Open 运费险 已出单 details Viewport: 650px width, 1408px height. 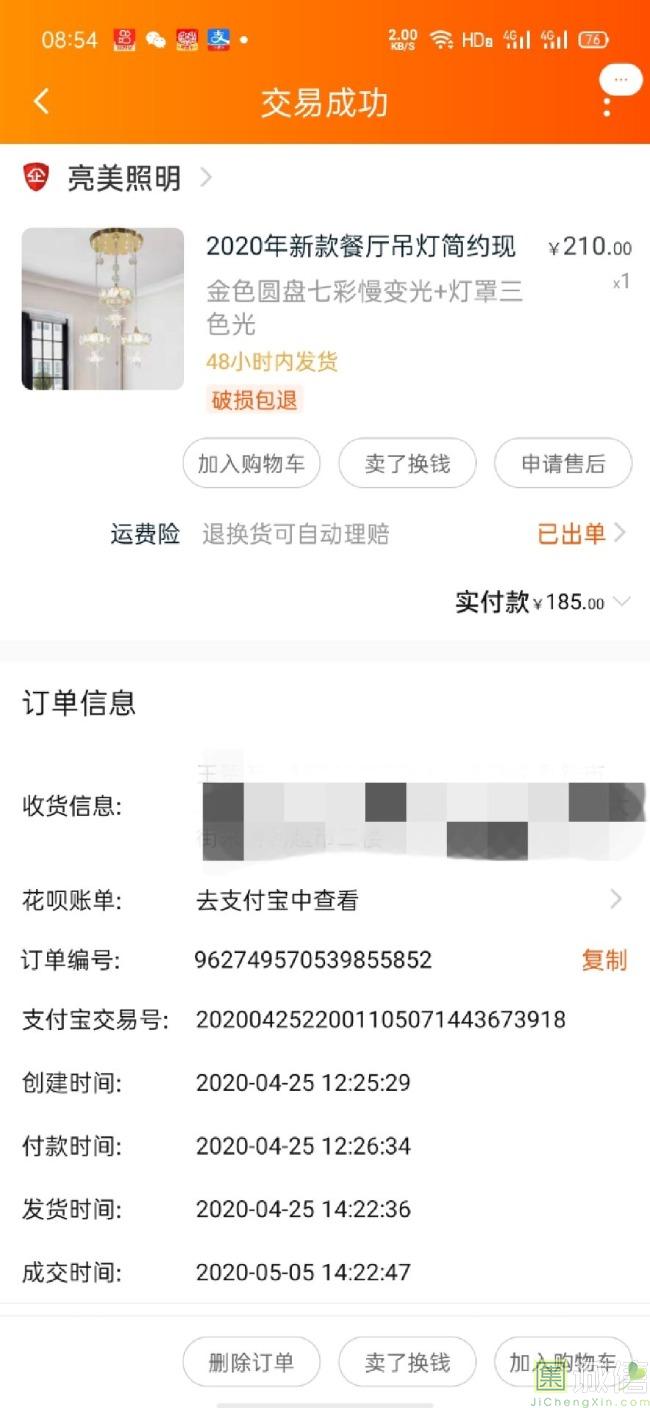coord(581,534)
